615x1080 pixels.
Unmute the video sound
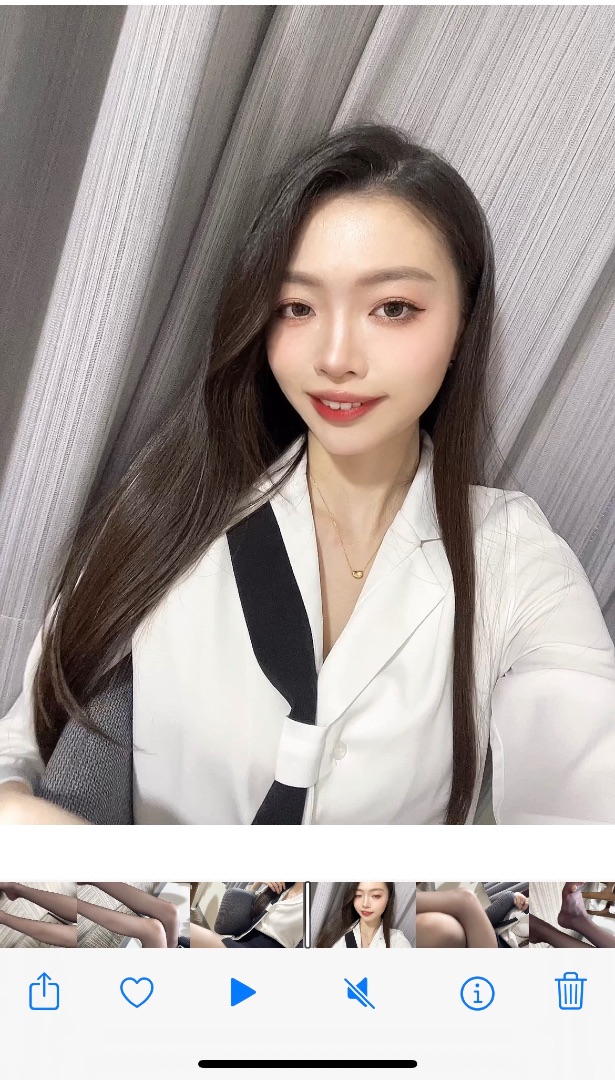(360, 993)
